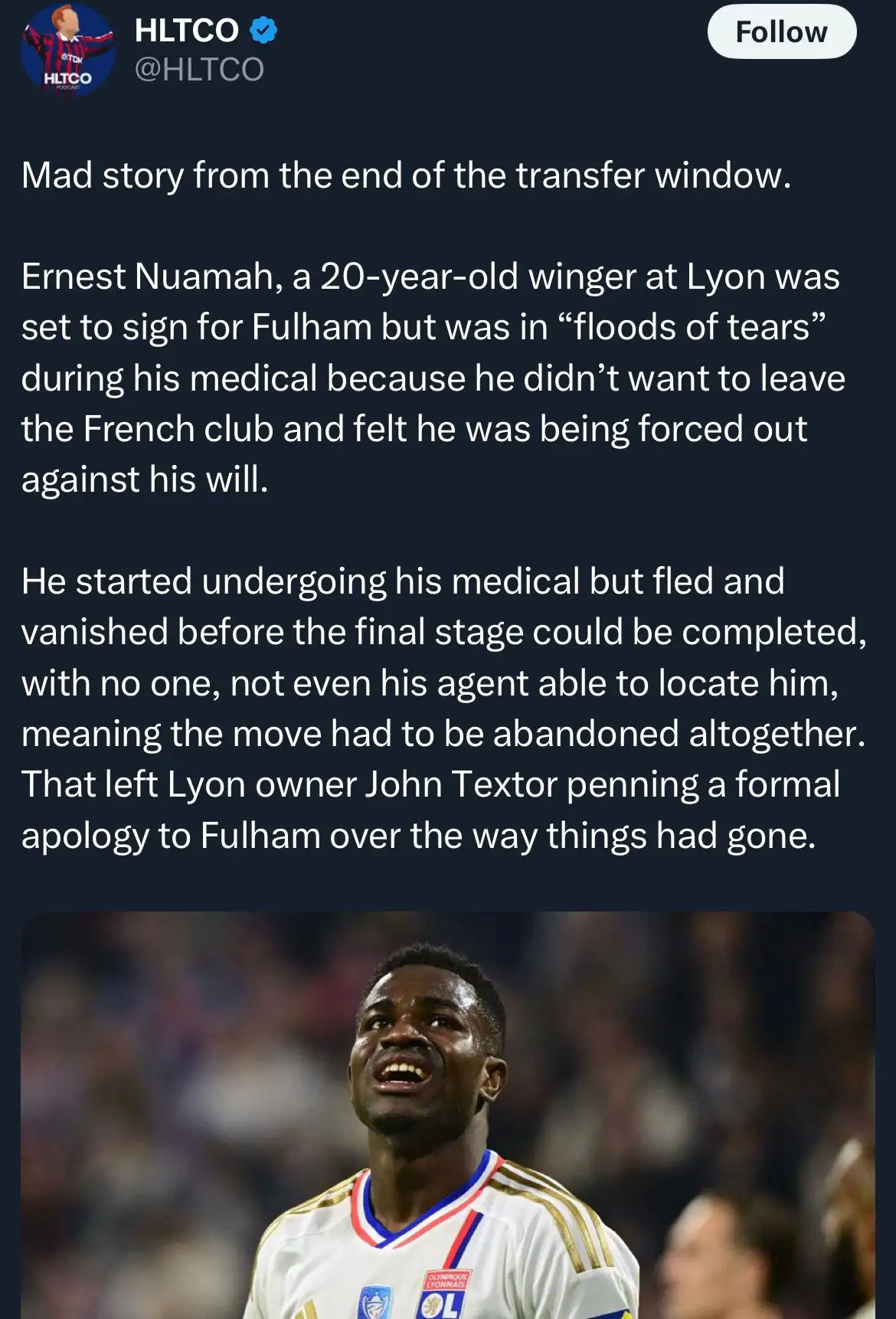This screenshot has width=896, height=1319.
Task: Open the @HLTCO profile handle
Action: click(199, 70)
